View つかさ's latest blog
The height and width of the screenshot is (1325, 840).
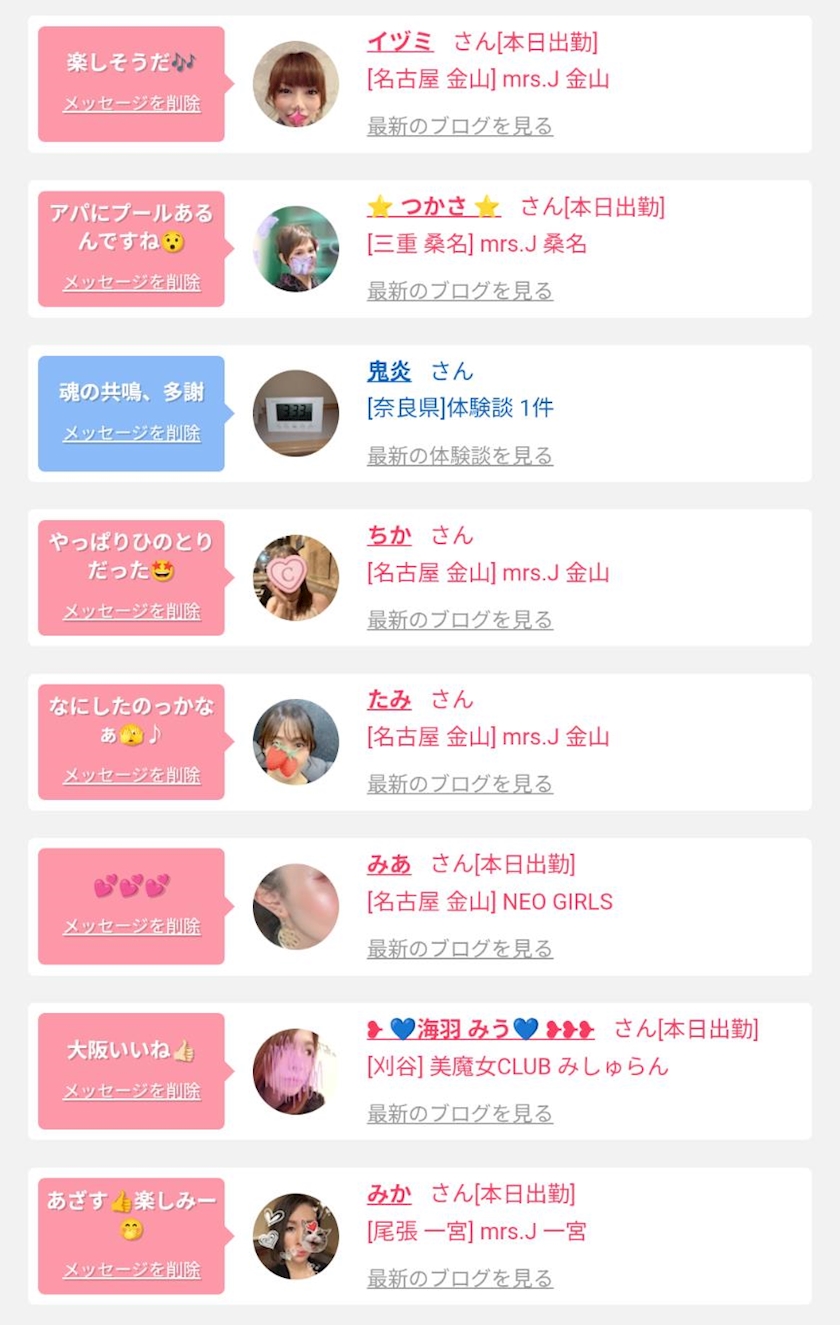(460, 291)
